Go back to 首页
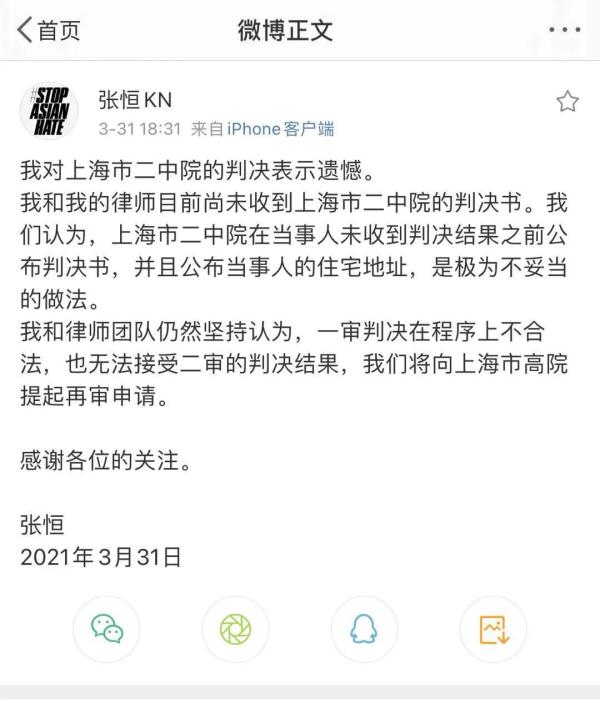The height and width of the screenshot is (703, 600). coord(48,30)
